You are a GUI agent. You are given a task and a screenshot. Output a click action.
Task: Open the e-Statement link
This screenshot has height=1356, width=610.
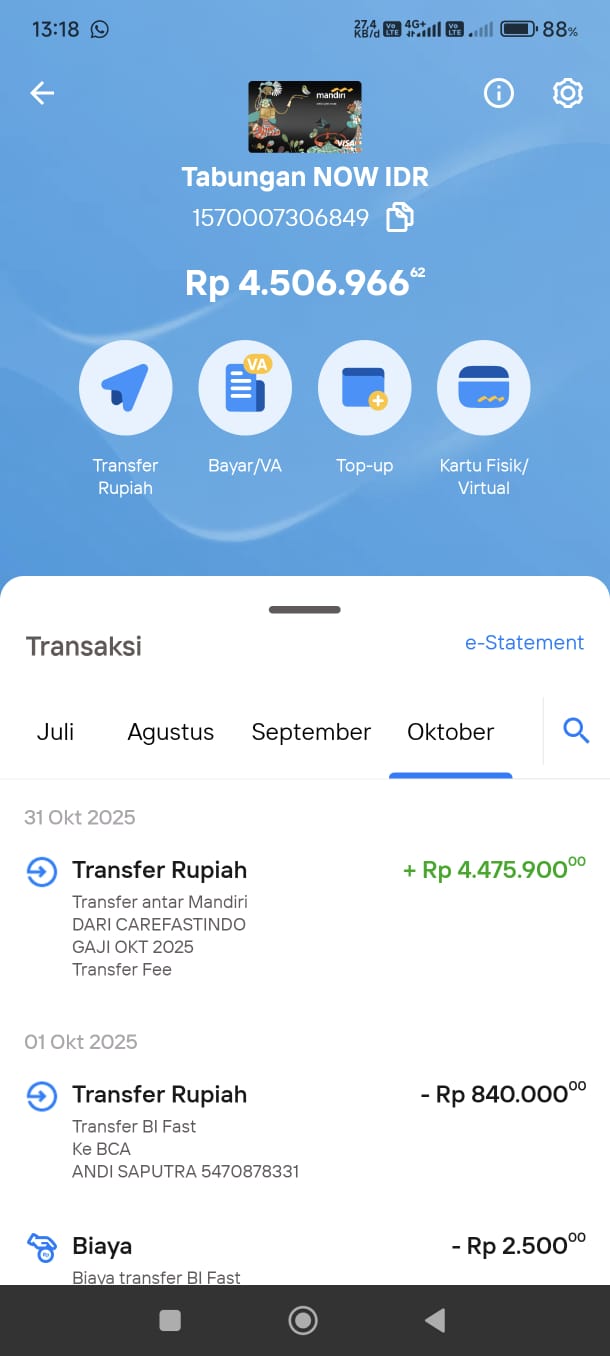click(524, 643)
